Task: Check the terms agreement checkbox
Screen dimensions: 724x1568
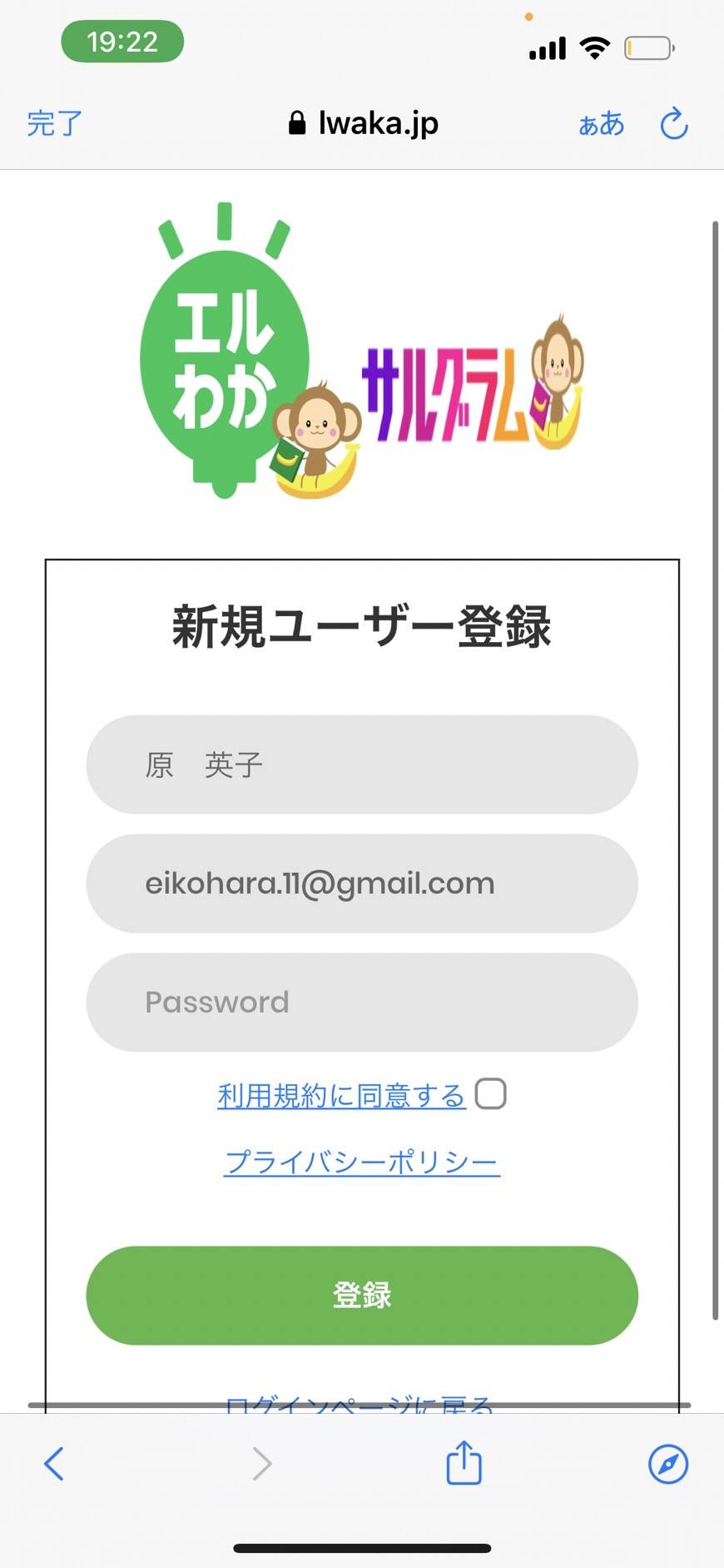Action: point(490,1094)
